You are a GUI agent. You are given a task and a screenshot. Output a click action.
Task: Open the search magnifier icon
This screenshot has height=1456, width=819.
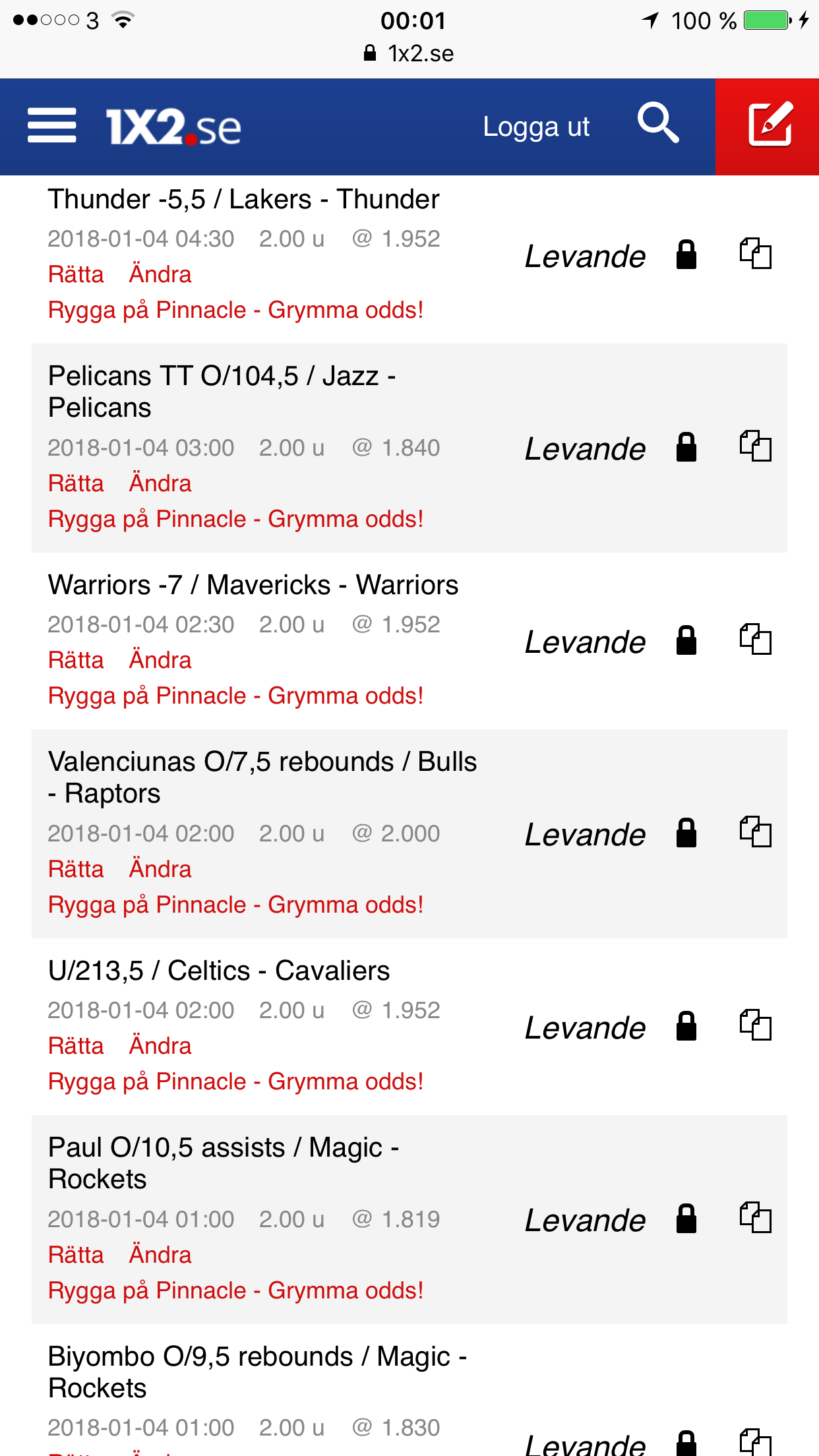pos(658,123)
